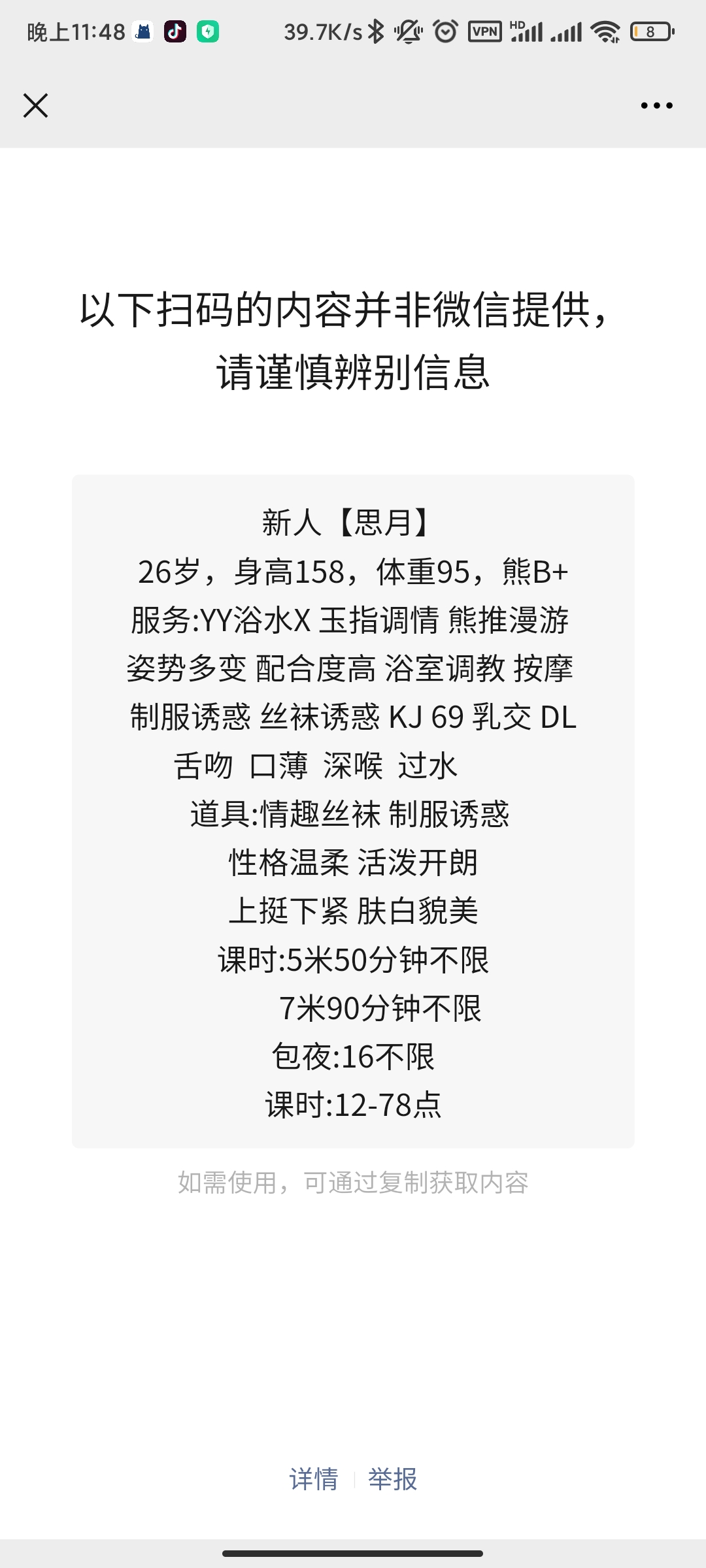Open the 详情 details link
The image size is (706, 1568).
coord(314,1479)
